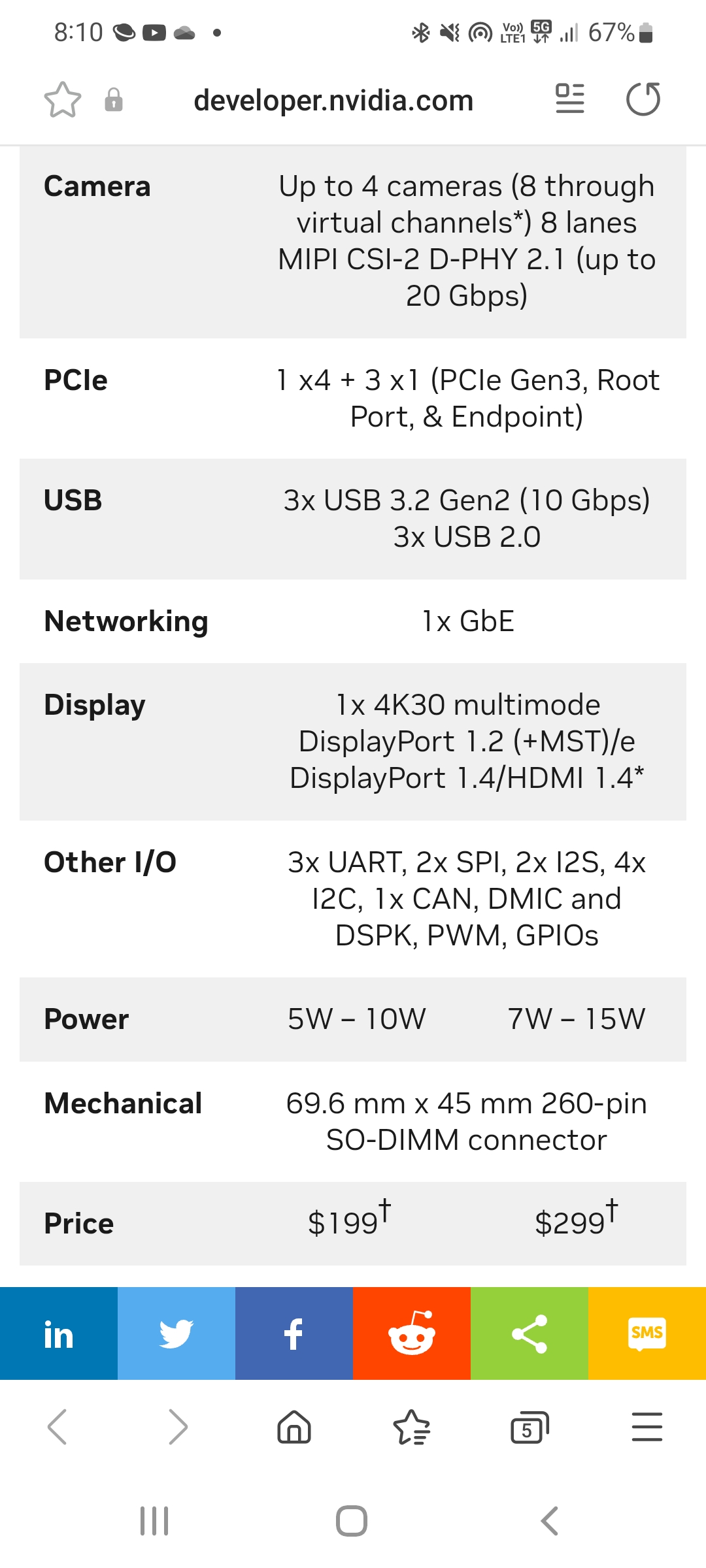This screenshot has width=706, height=1568.
Task: Share this page on Reddit
Action: coord(412,1333)
